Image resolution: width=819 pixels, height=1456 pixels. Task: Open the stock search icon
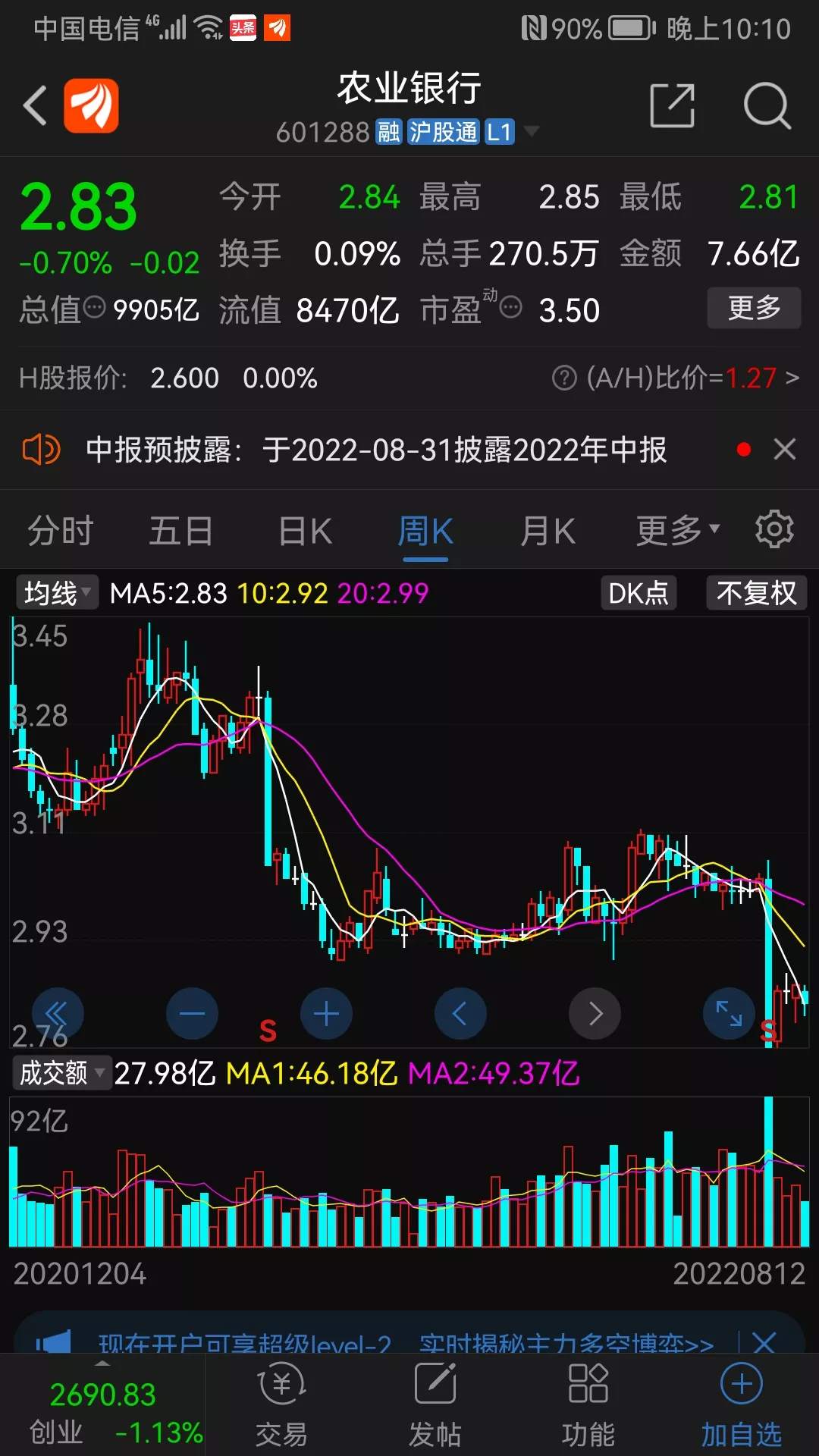[x=767, y=105]
